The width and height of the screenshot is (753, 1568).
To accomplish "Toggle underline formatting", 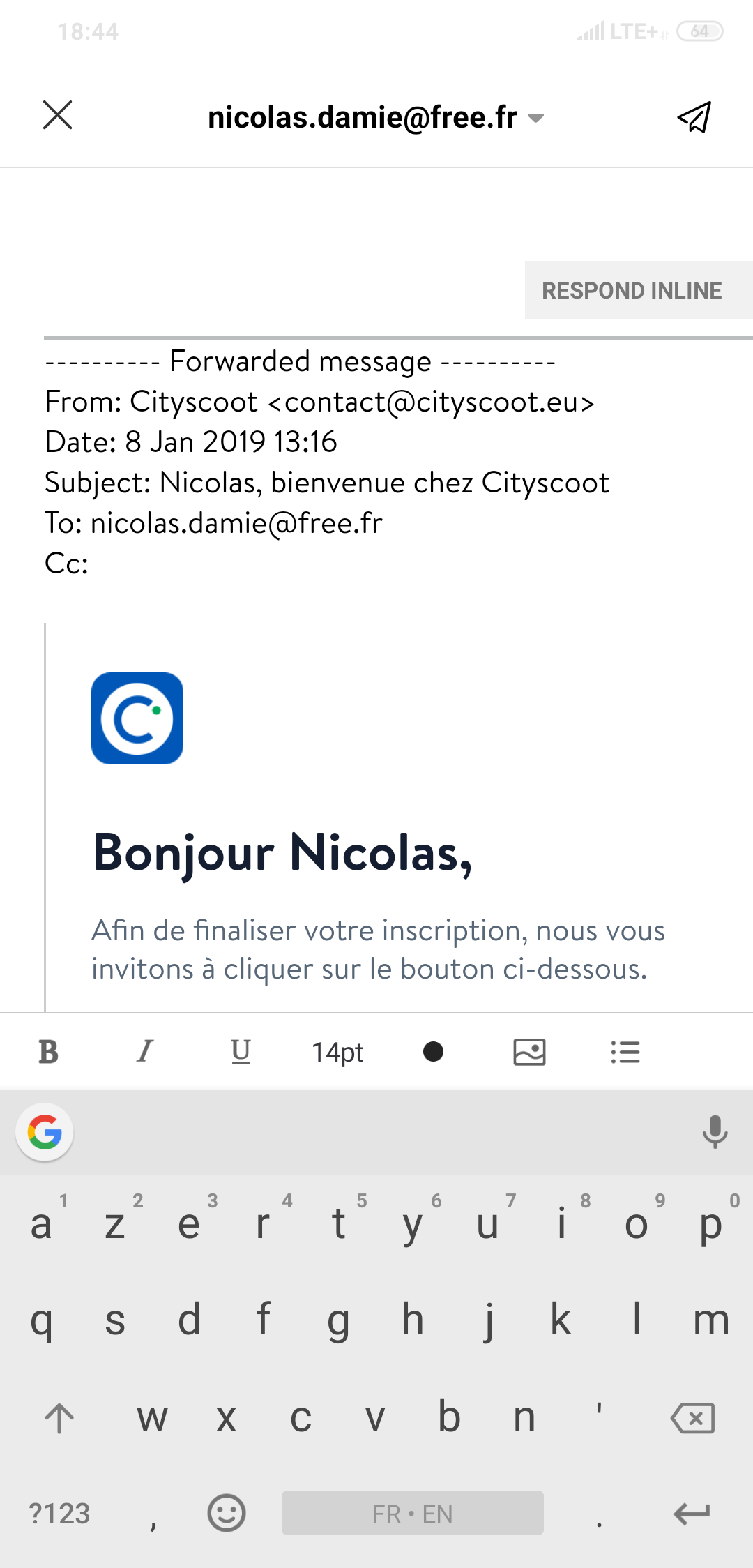I will click(x=241, y=1052).
